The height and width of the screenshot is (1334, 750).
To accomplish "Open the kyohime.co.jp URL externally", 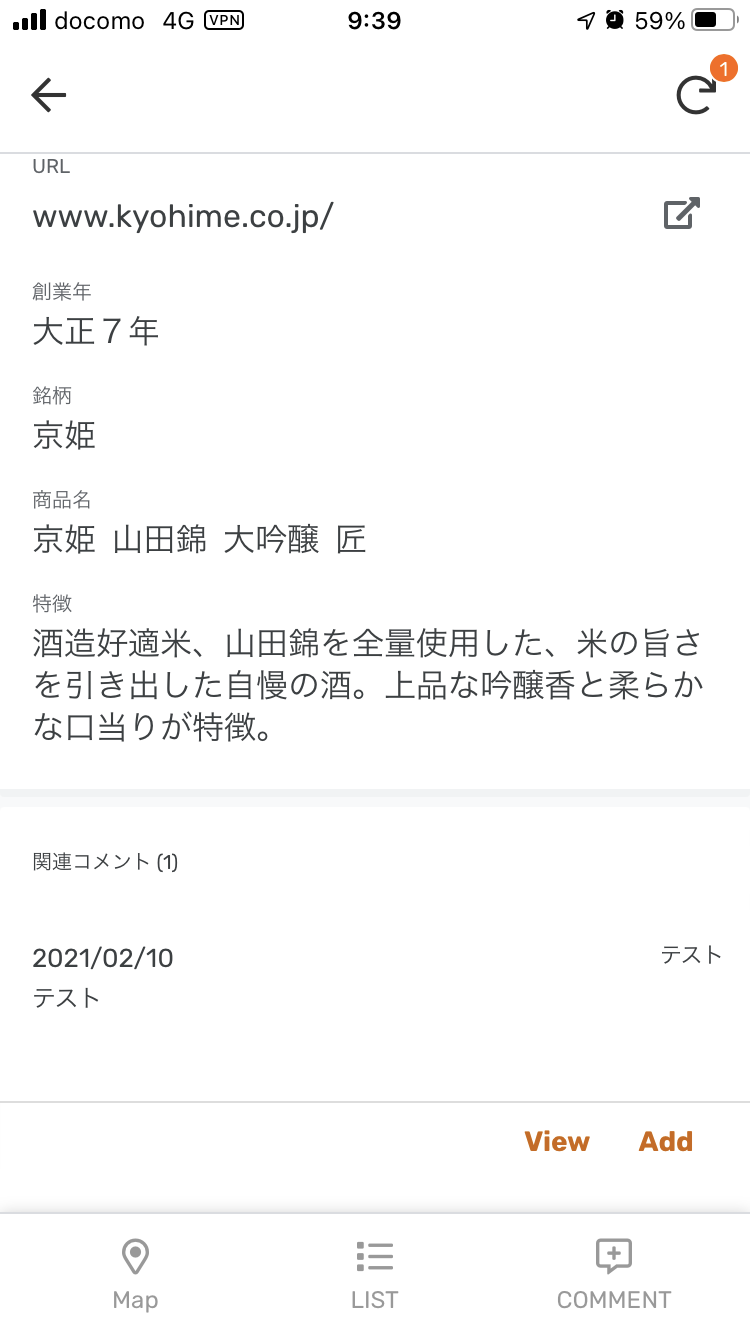I will pos(682,214).
